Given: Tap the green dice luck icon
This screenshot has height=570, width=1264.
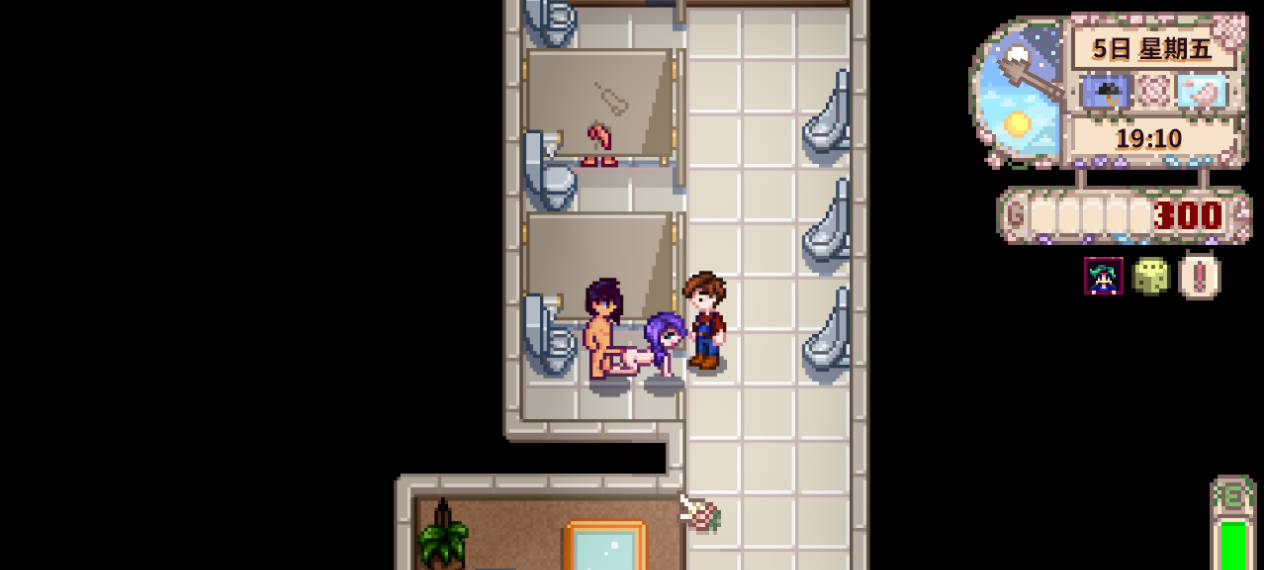Looking at the screenshot, I should (1150, 276).
